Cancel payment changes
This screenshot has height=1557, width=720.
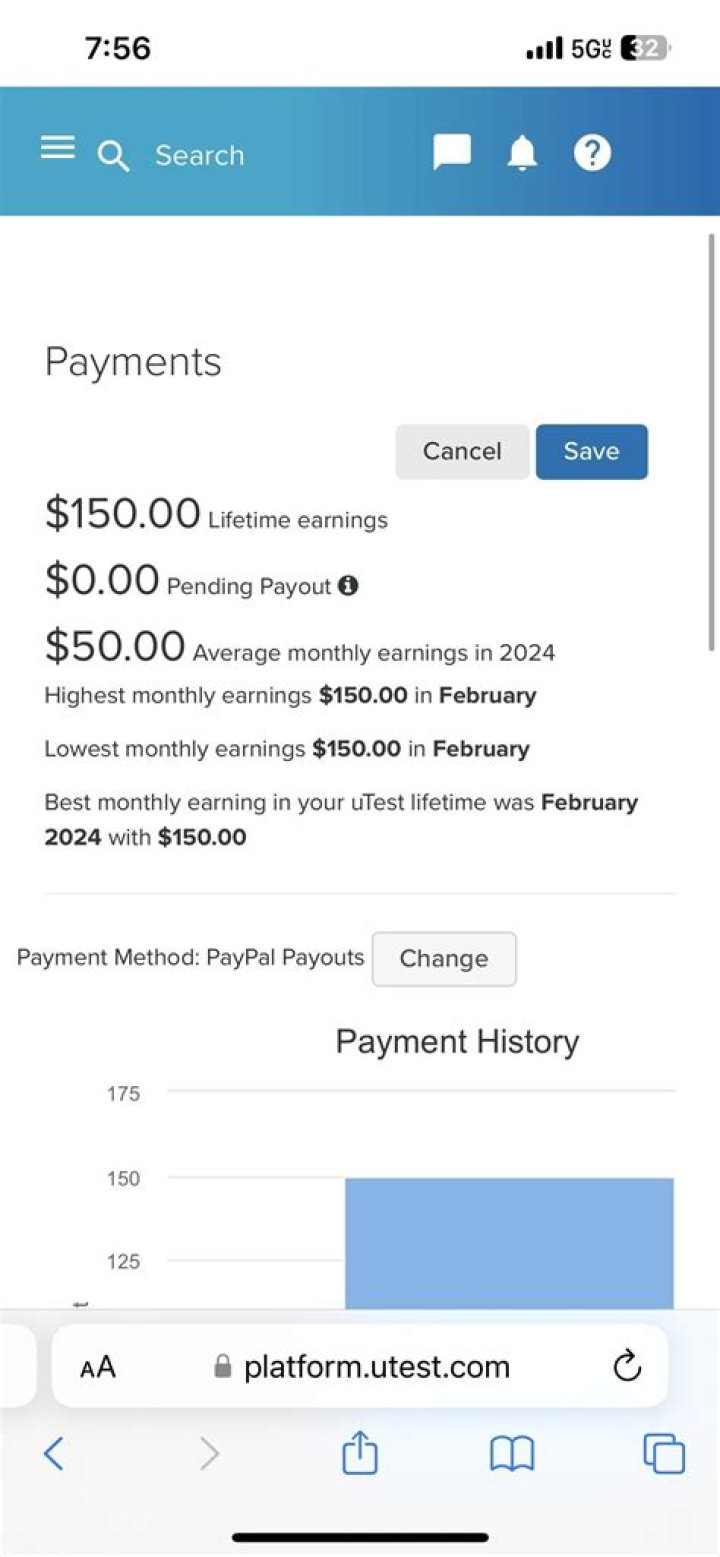click(462, 451)
